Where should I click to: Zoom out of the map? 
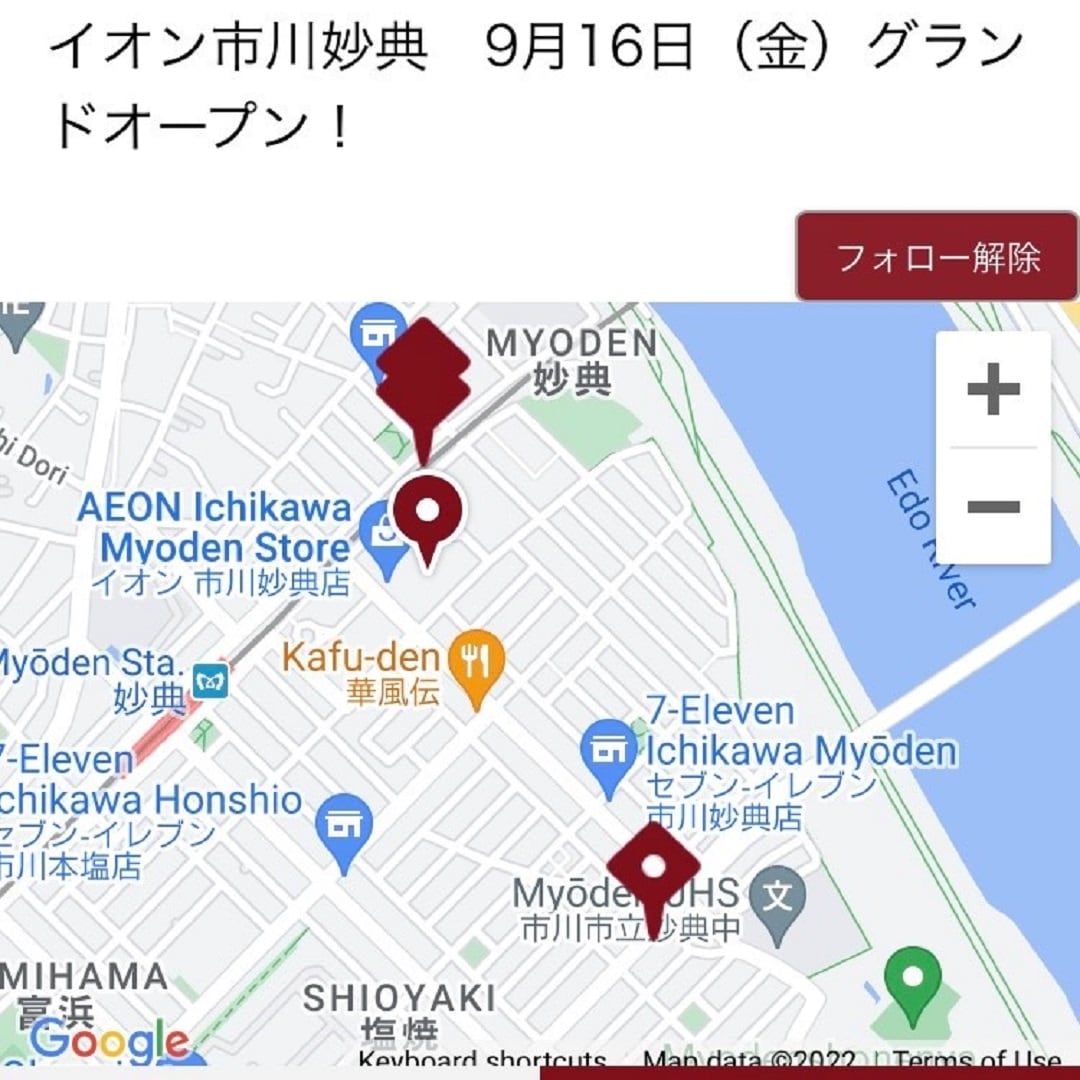(993, 506)
